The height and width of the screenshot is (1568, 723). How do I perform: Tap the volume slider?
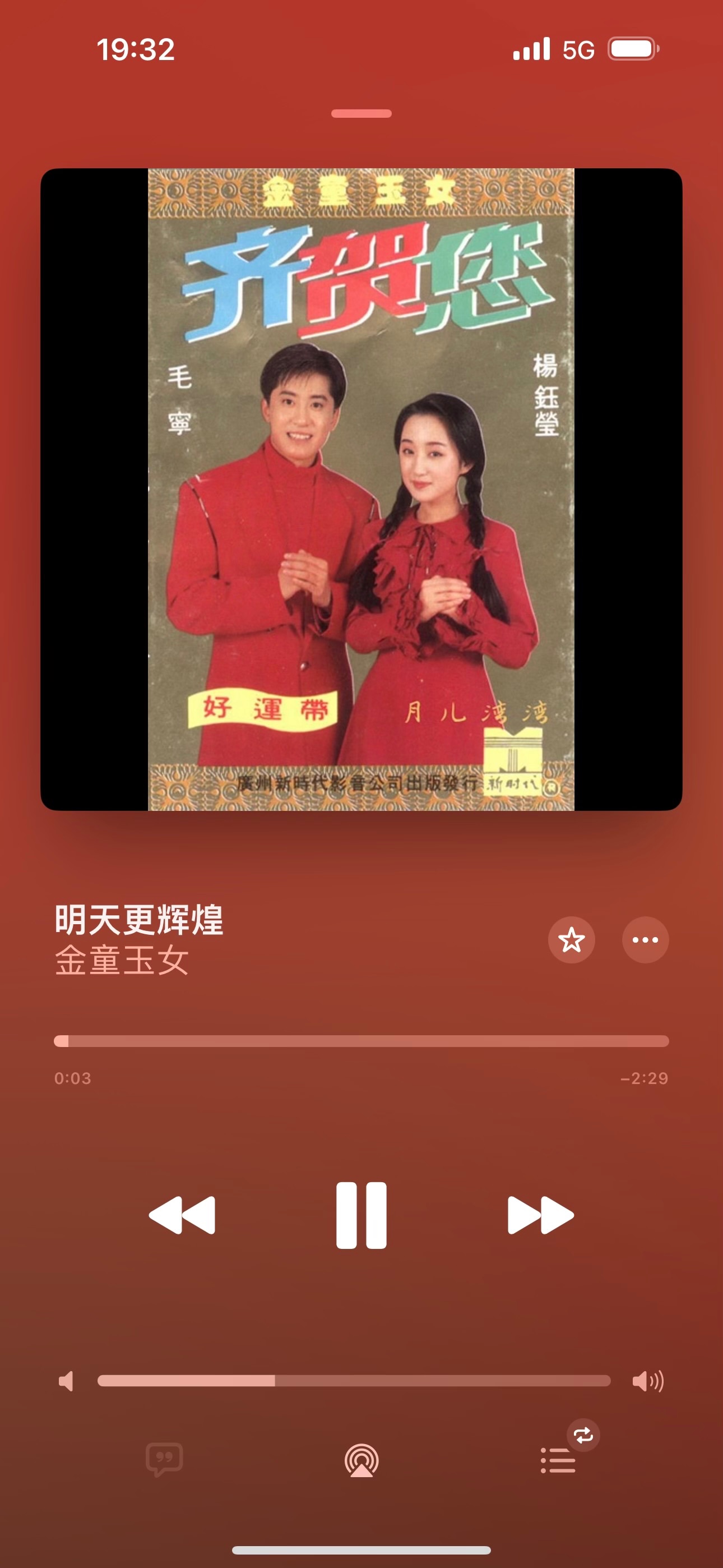(354, 1381)
